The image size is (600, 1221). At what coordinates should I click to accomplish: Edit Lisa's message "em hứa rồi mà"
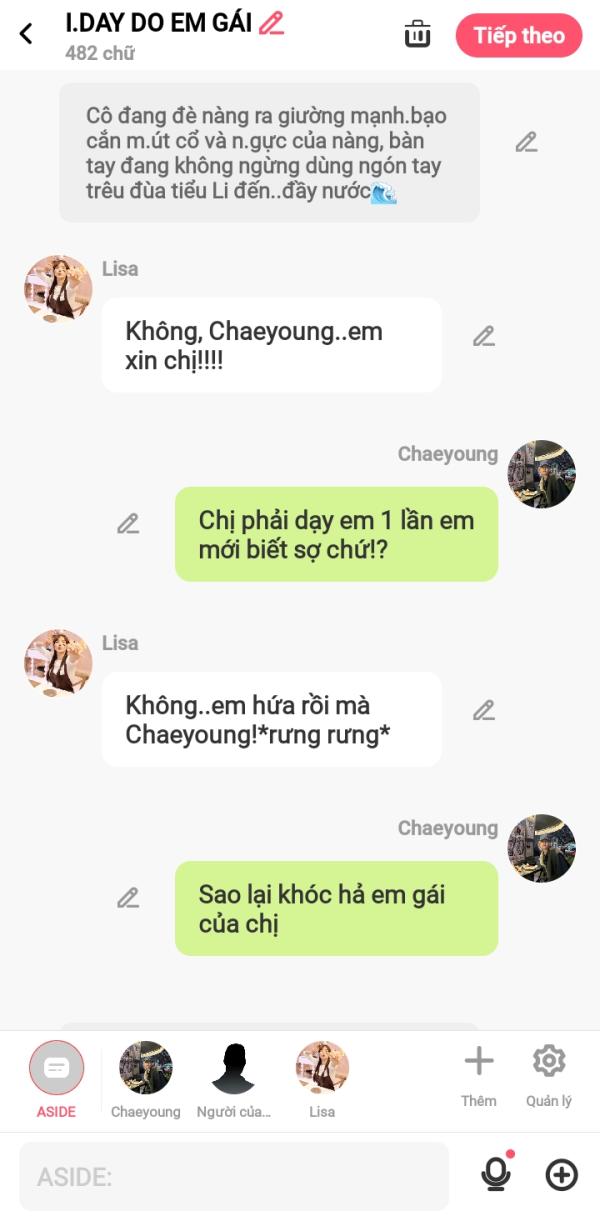click(484, 710)
